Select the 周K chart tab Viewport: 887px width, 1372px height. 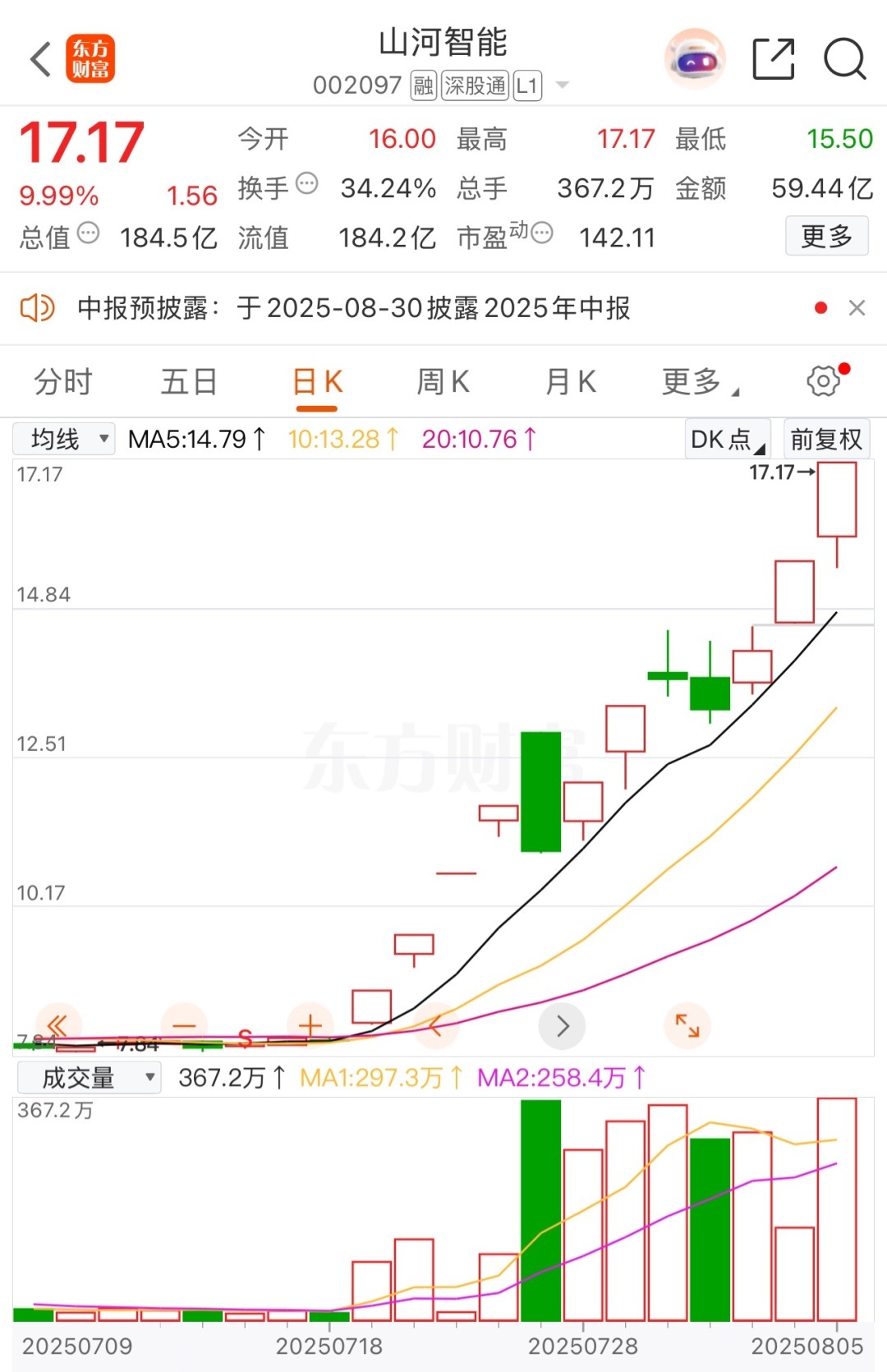pyautogui.click(x=443, y=382)
